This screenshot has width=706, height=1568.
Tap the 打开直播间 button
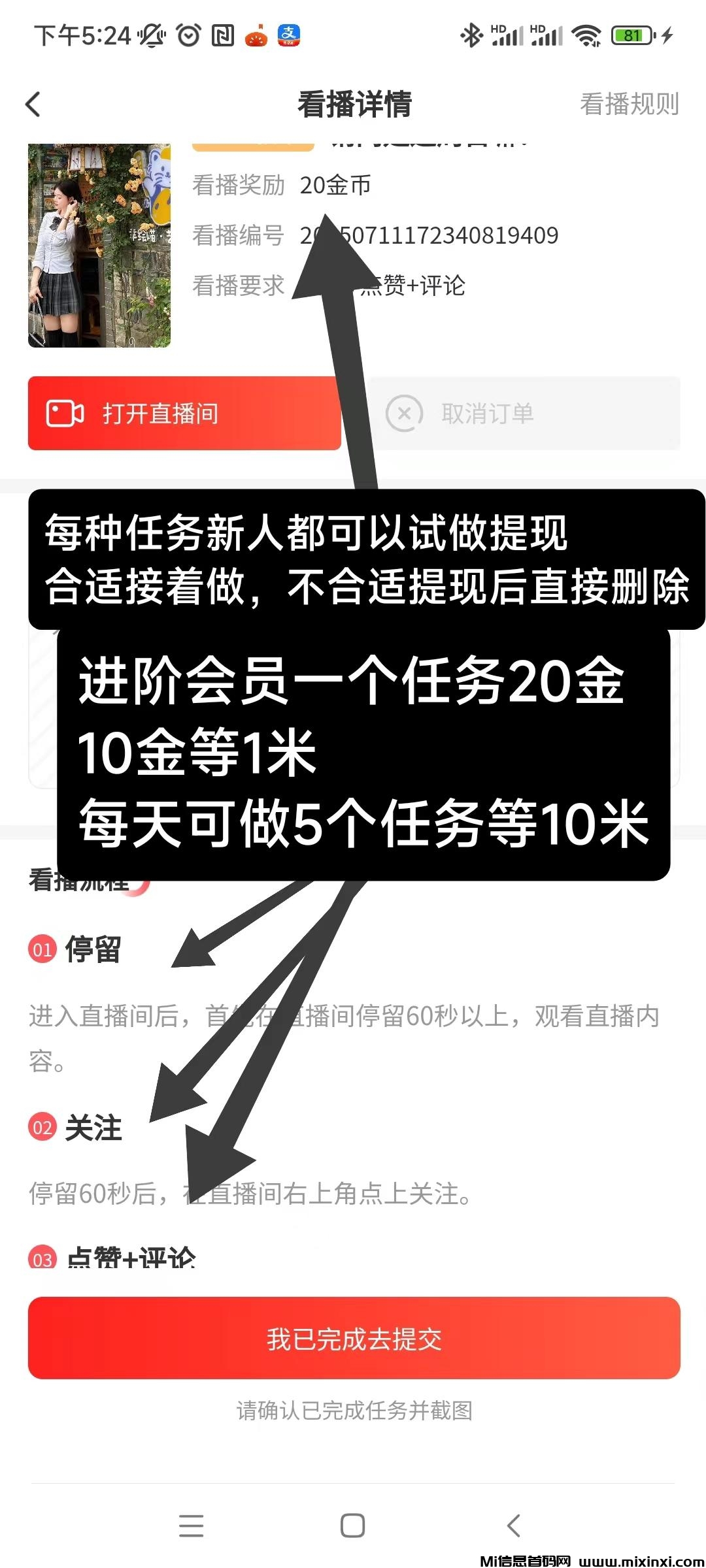[184, 414]
